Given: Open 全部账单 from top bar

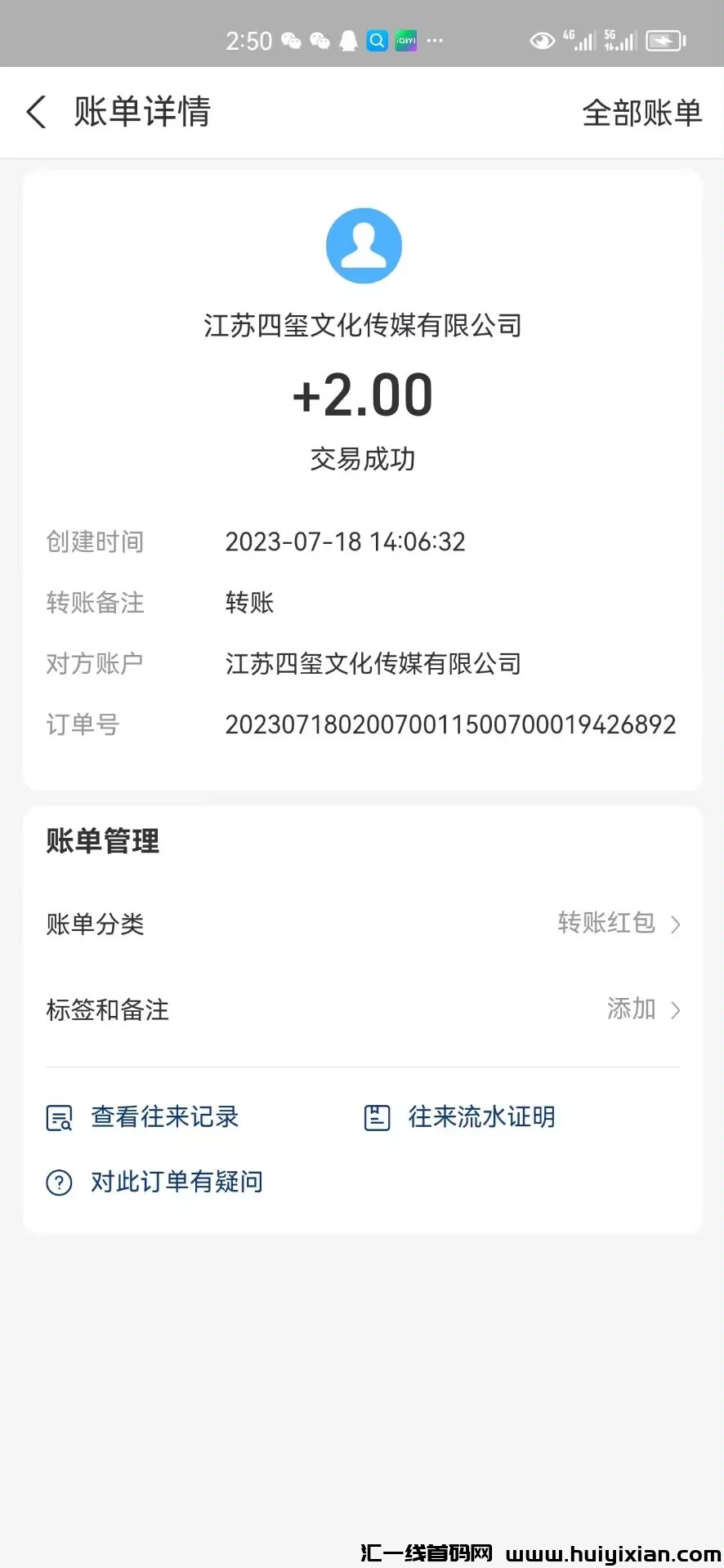Looking at the screenshot, I should 642,112.
